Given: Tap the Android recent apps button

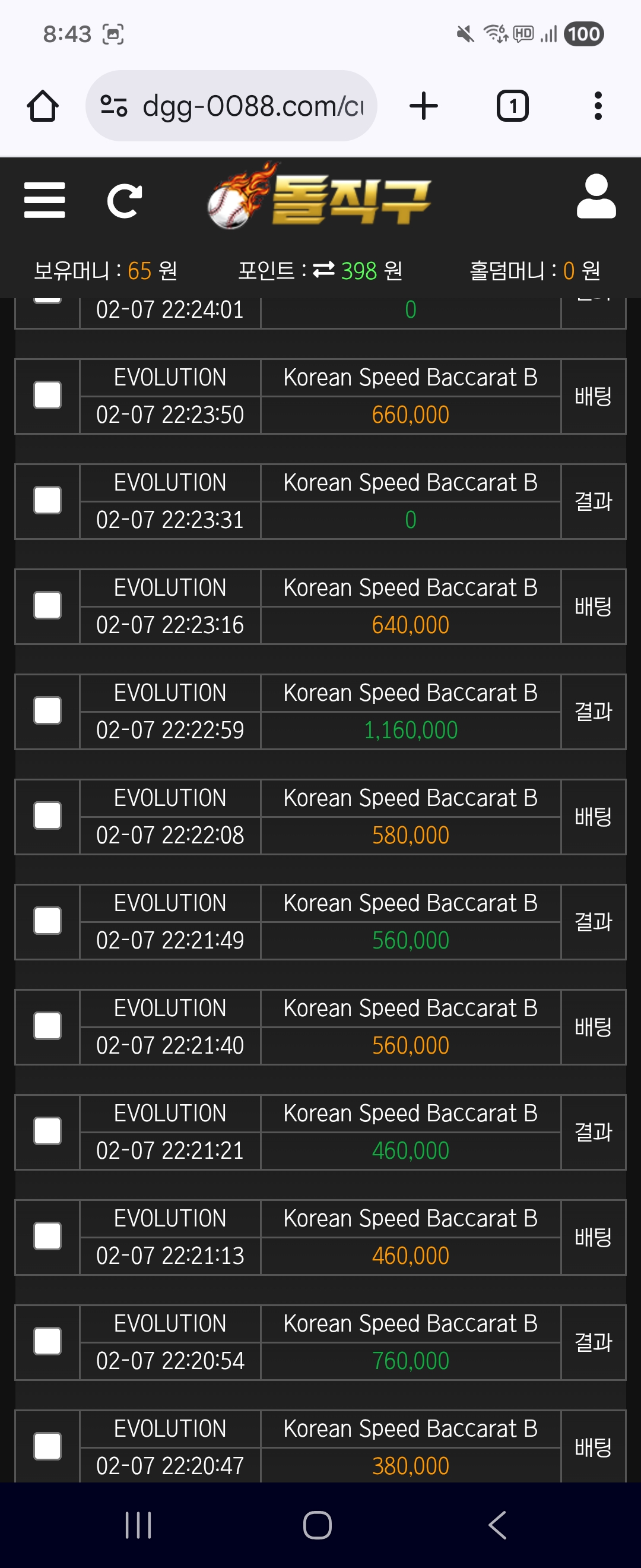Looking at the screenshot, I should coord(138,1525).
